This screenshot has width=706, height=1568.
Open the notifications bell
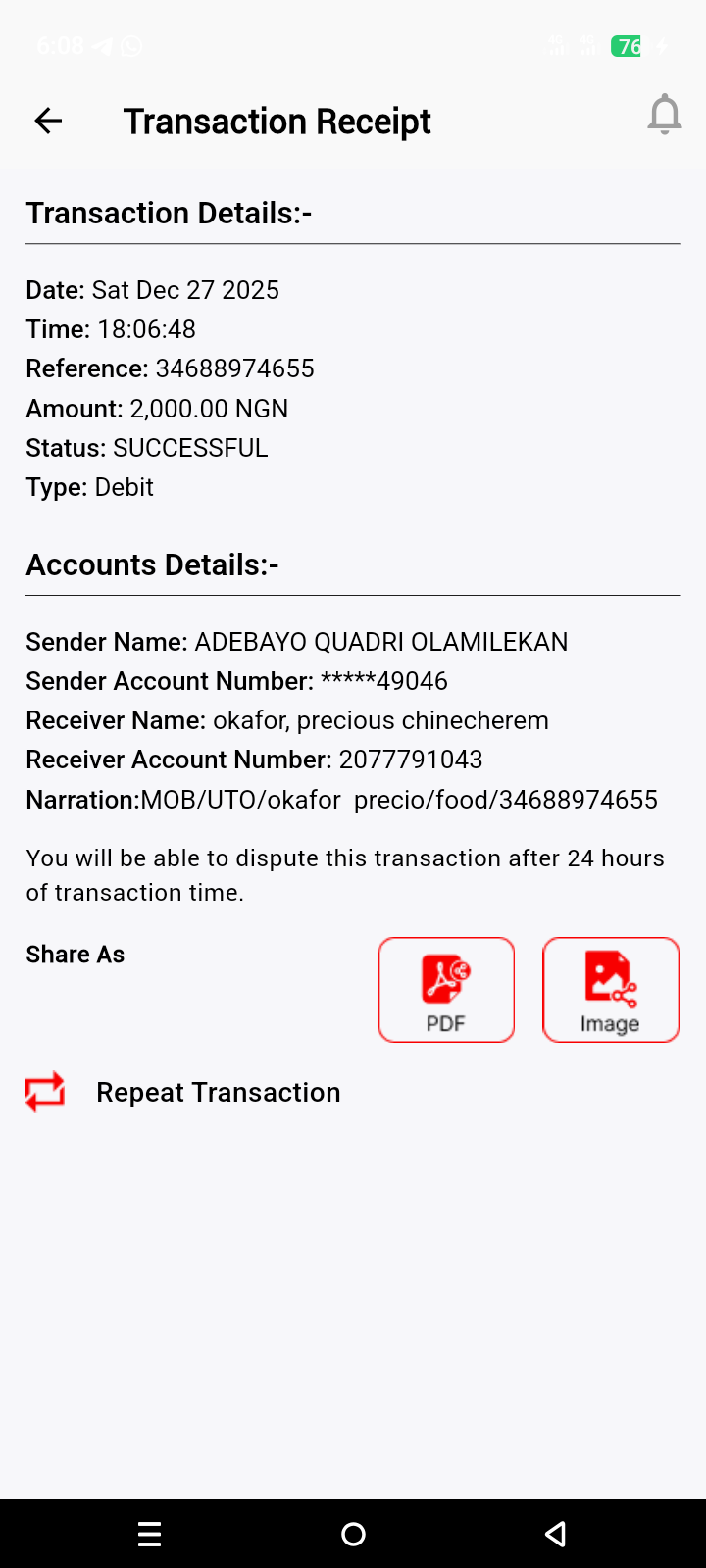pos(664,116)
